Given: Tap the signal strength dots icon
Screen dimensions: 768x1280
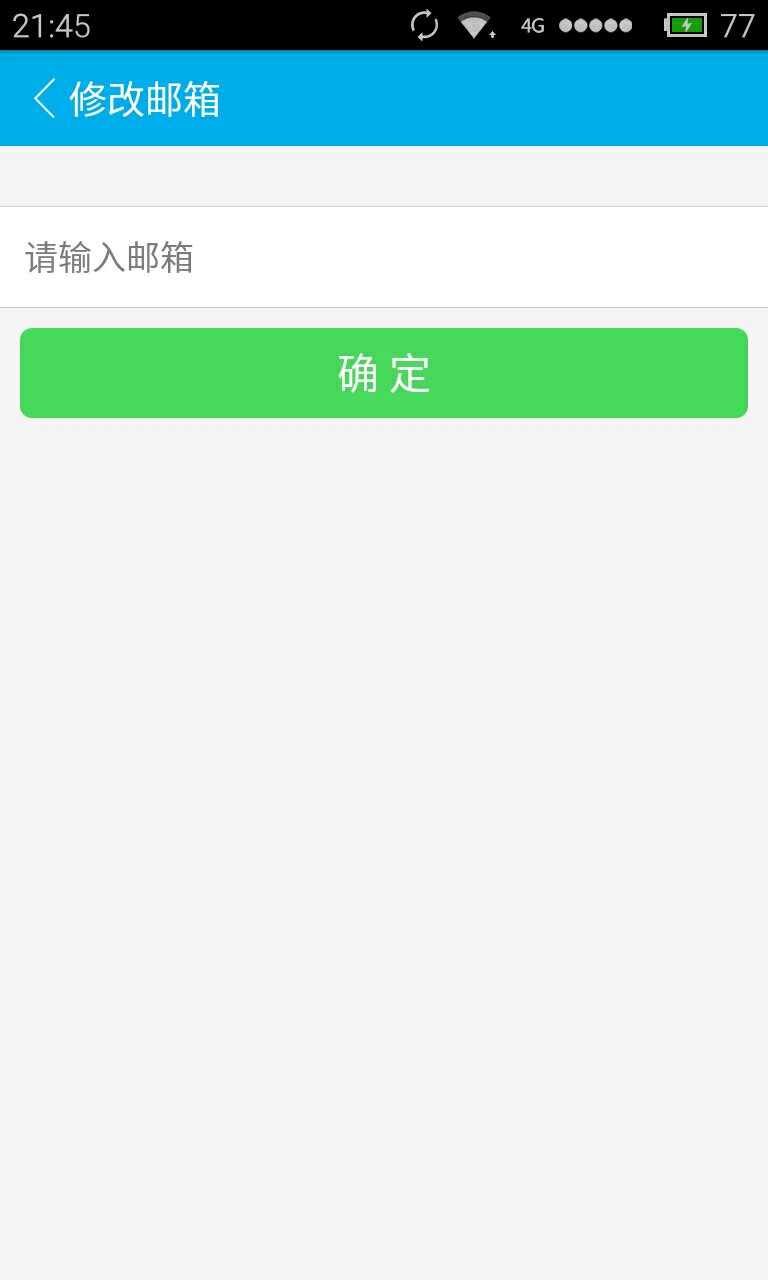Looking at the screenshot, I should click(595, 26).
